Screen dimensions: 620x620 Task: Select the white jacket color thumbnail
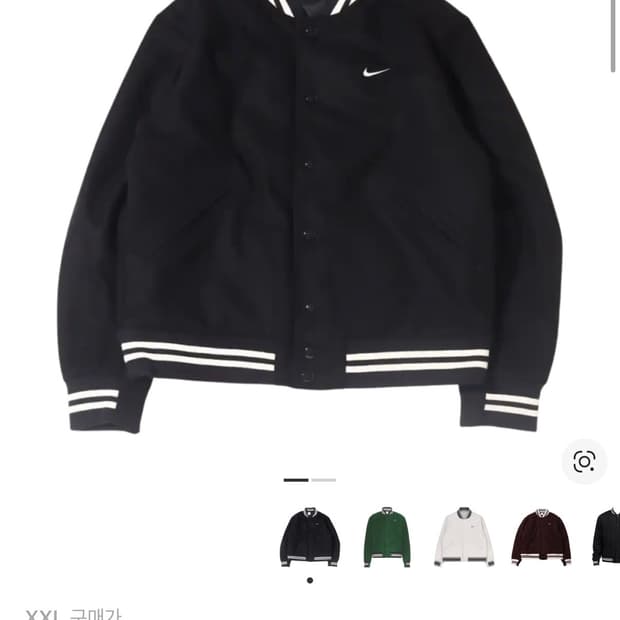[x=464, y=537]
